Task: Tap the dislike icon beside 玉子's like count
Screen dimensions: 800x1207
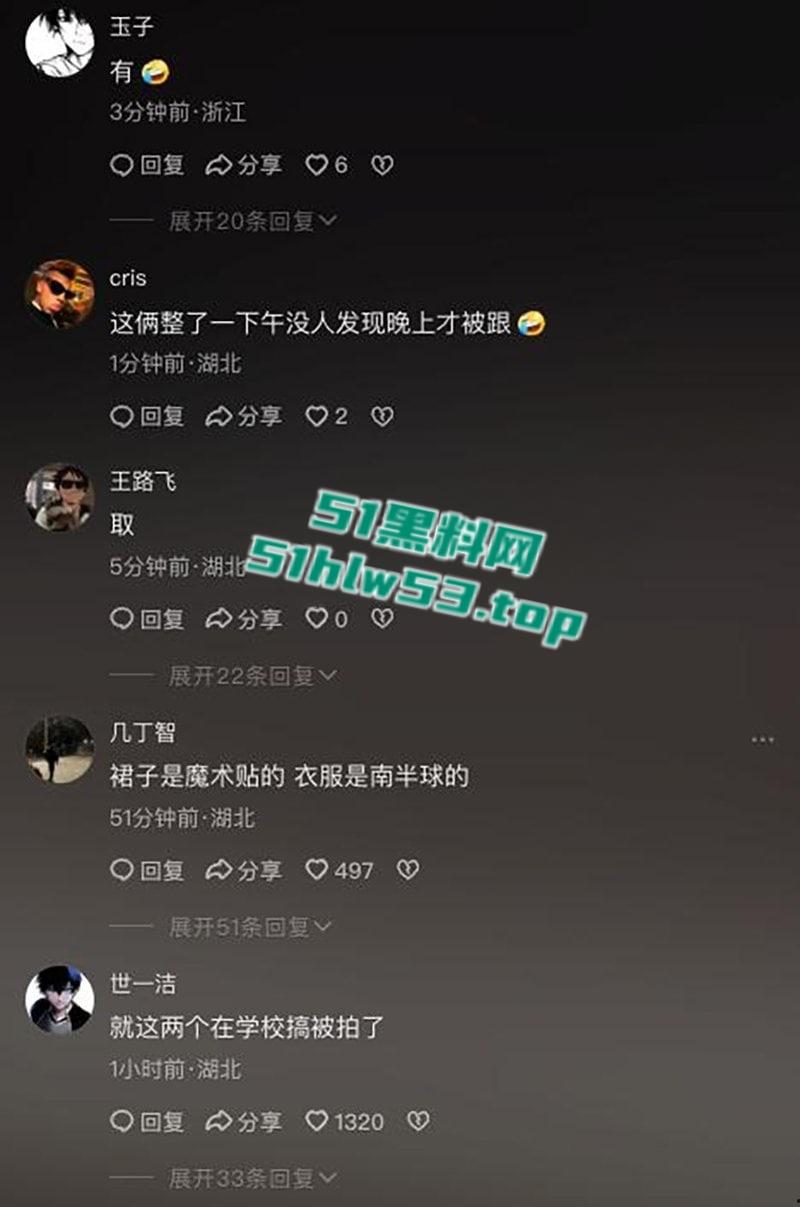Action: 381,166
